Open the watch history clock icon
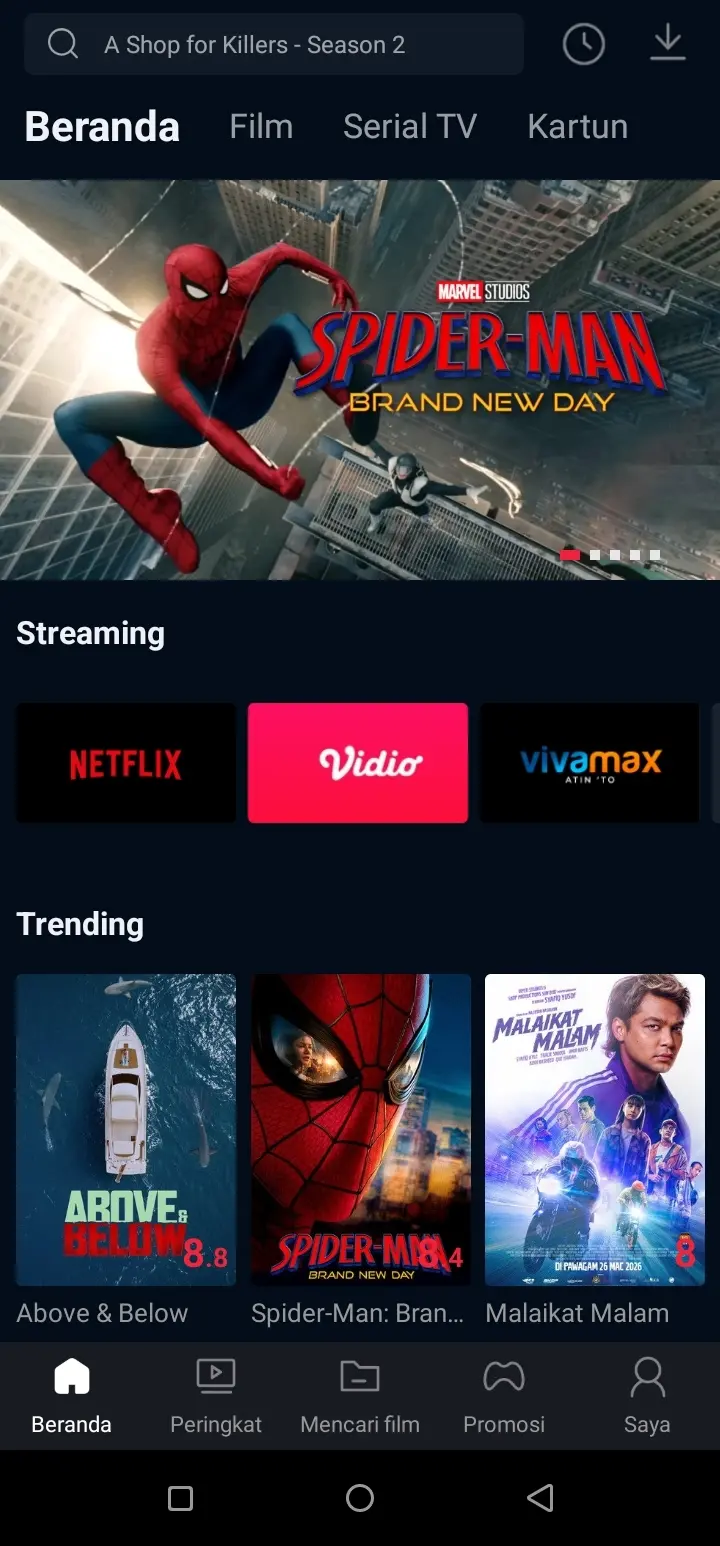720x1546 pixels. coord(584,44)
